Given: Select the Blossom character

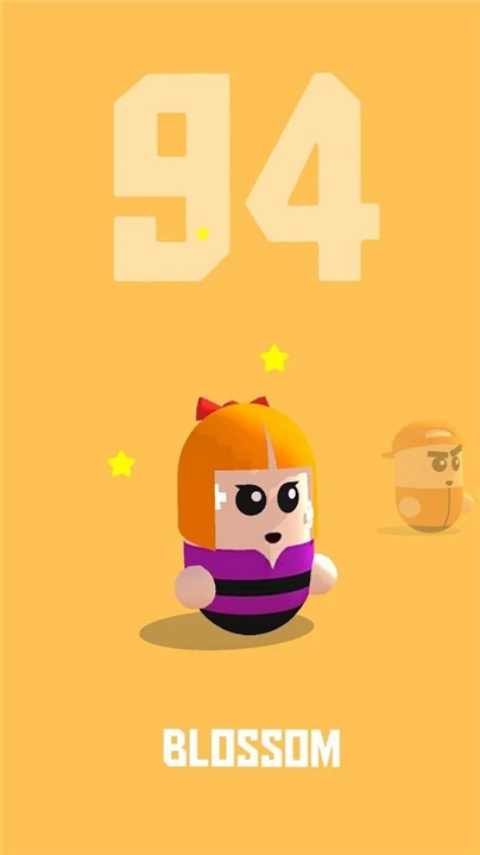Looking at the screenshot, I should (x=255, y=515).
